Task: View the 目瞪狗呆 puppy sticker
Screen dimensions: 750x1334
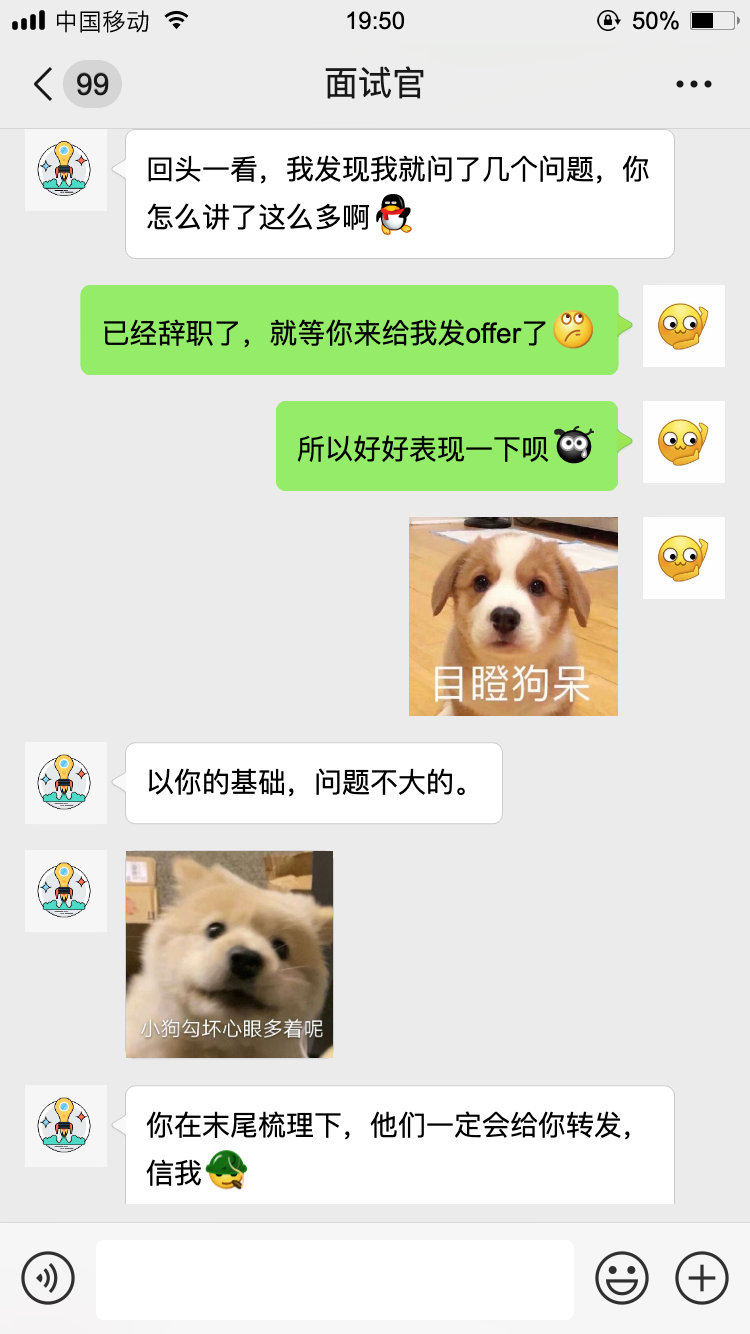Action: (513, 616)
